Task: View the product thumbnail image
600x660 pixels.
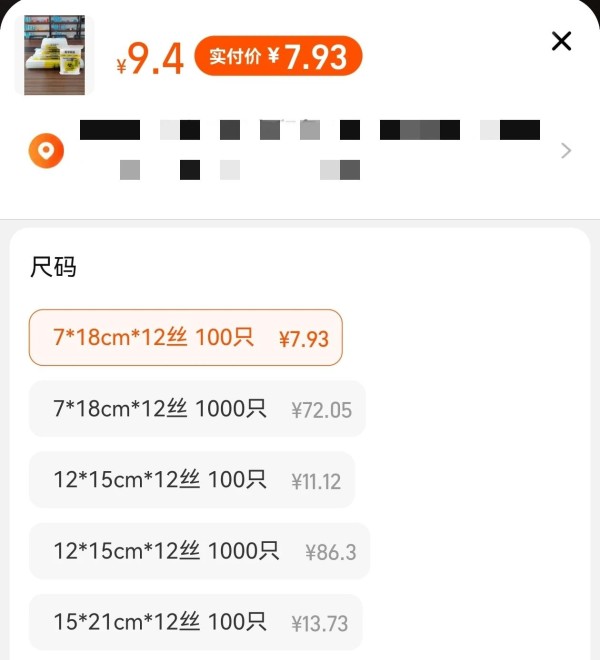Action: 55,55
